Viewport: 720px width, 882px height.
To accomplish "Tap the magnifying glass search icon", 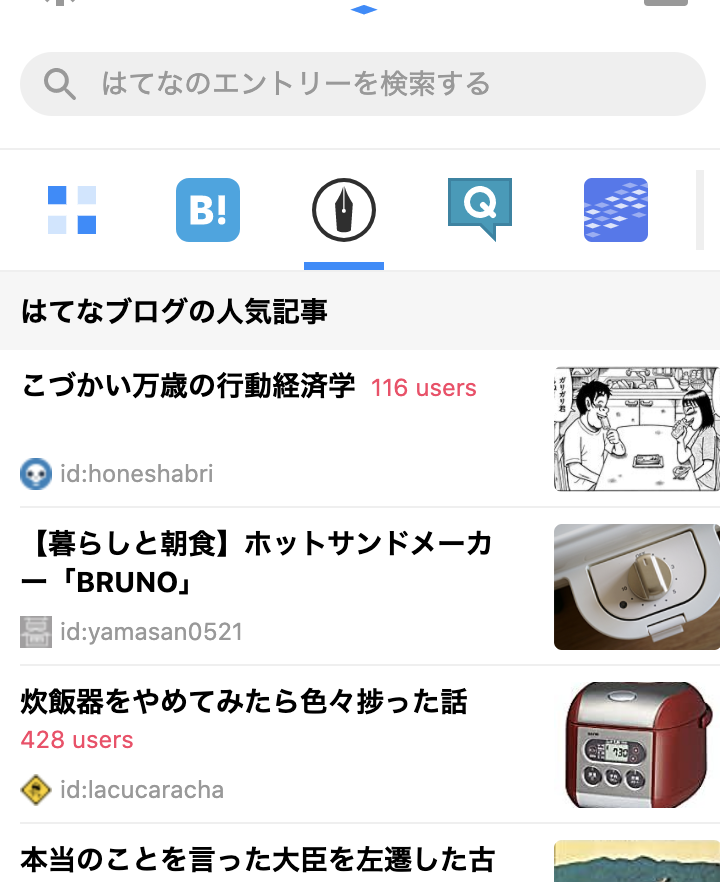I will (x=59, y=84).
